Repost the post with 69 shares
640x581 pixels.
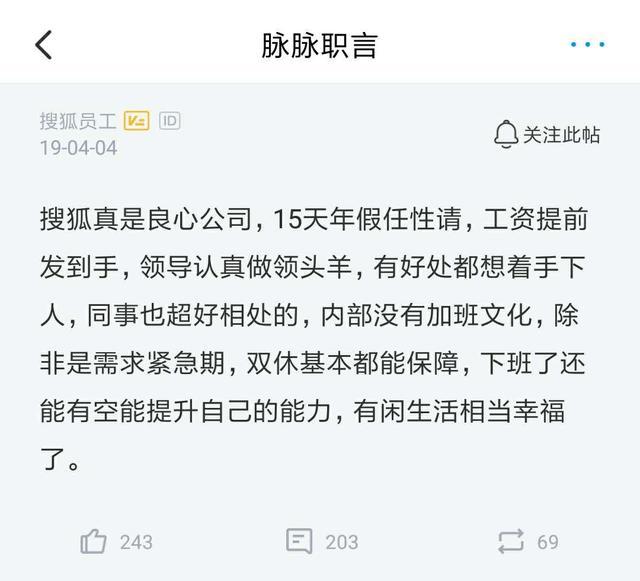point(528,542)
